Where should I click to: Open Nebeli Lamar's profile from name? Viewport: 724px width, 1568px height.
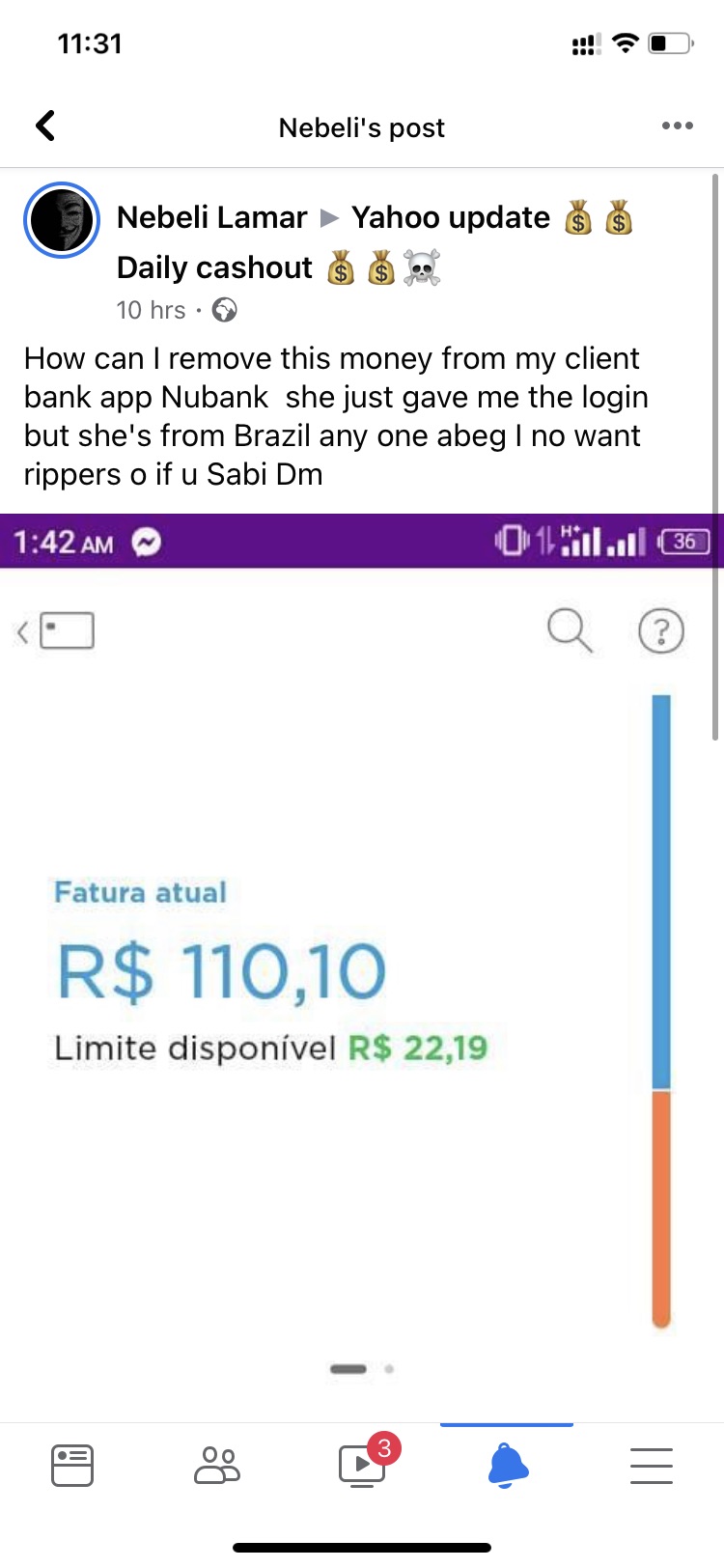(x=212, y=218)
